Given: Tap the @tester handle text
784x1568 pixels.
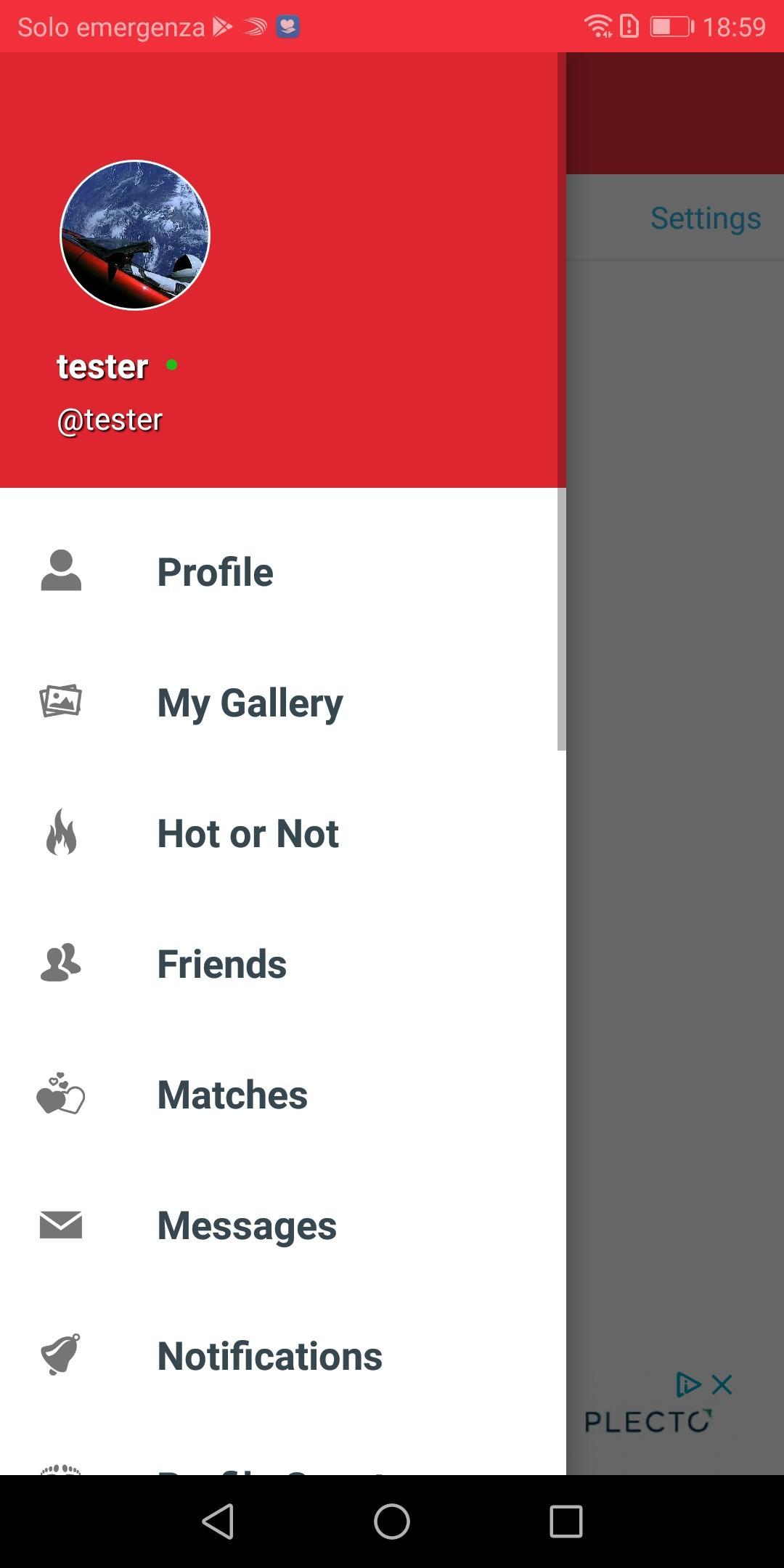Looking at the screenshot, I should [110, 419].
